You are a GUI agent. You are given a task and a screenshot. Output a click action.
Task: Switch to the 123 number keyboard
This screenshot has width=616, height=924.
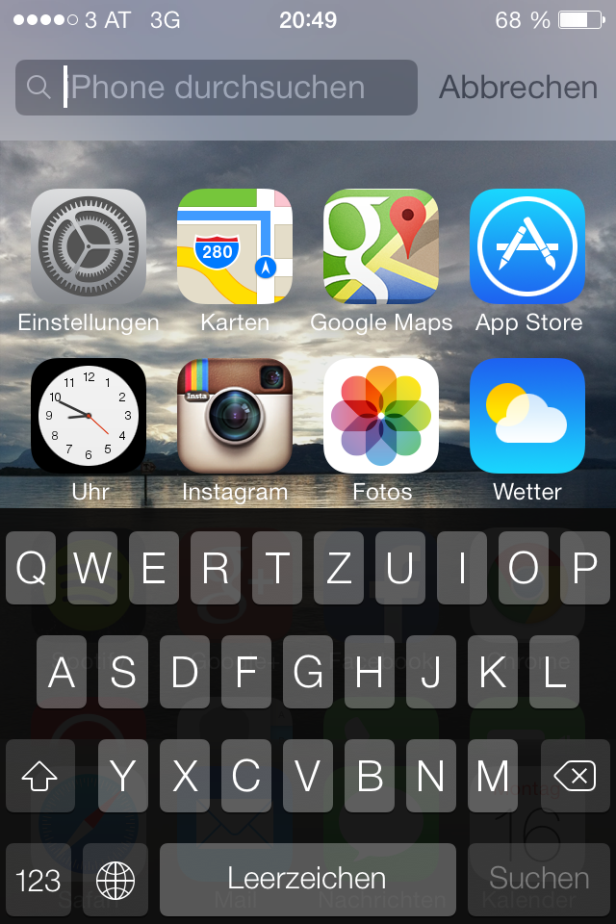(x=39, y=880)
